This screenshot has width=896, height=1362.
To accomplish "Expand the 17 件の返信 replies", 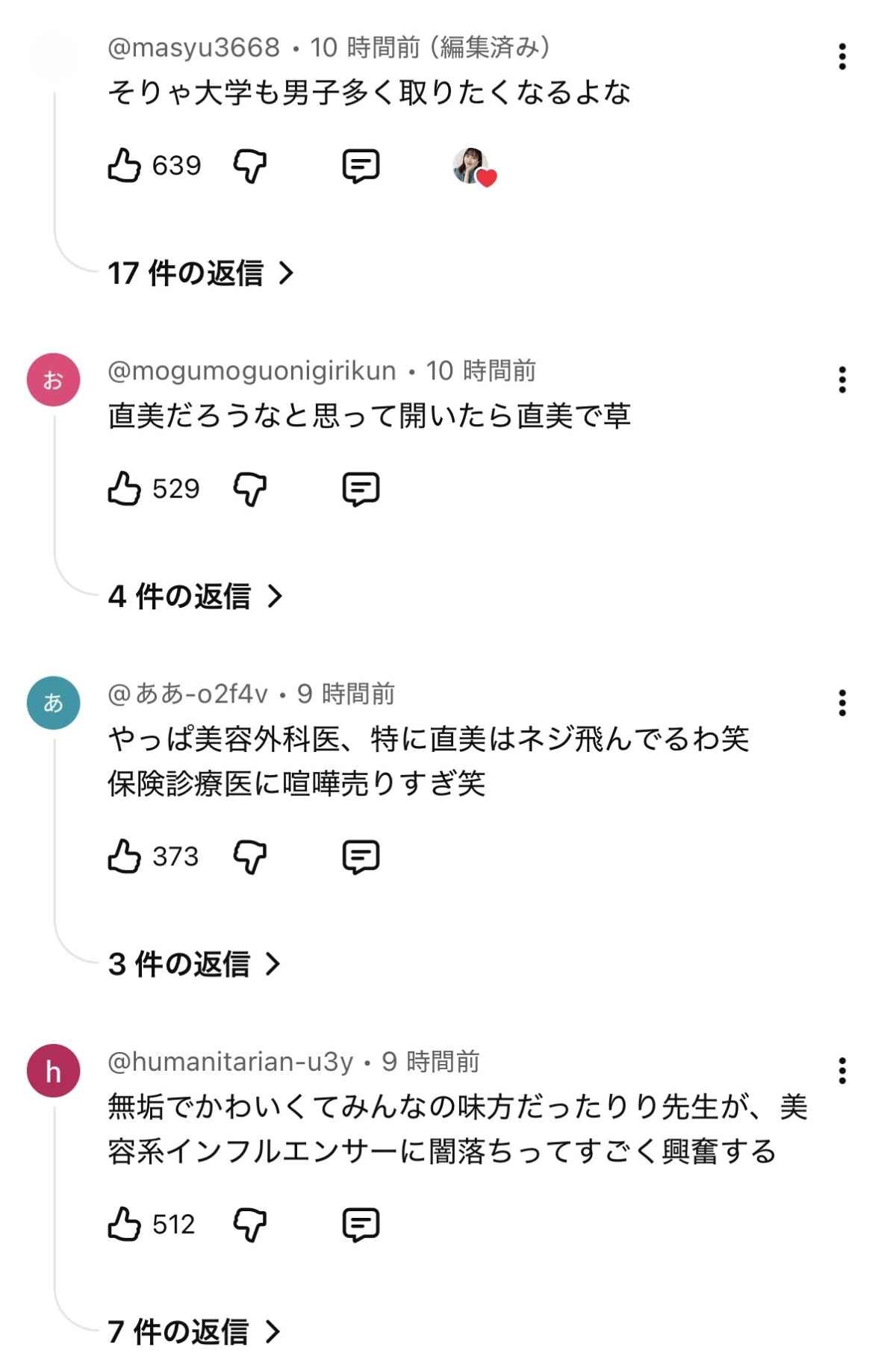I will tap(200, 273).
